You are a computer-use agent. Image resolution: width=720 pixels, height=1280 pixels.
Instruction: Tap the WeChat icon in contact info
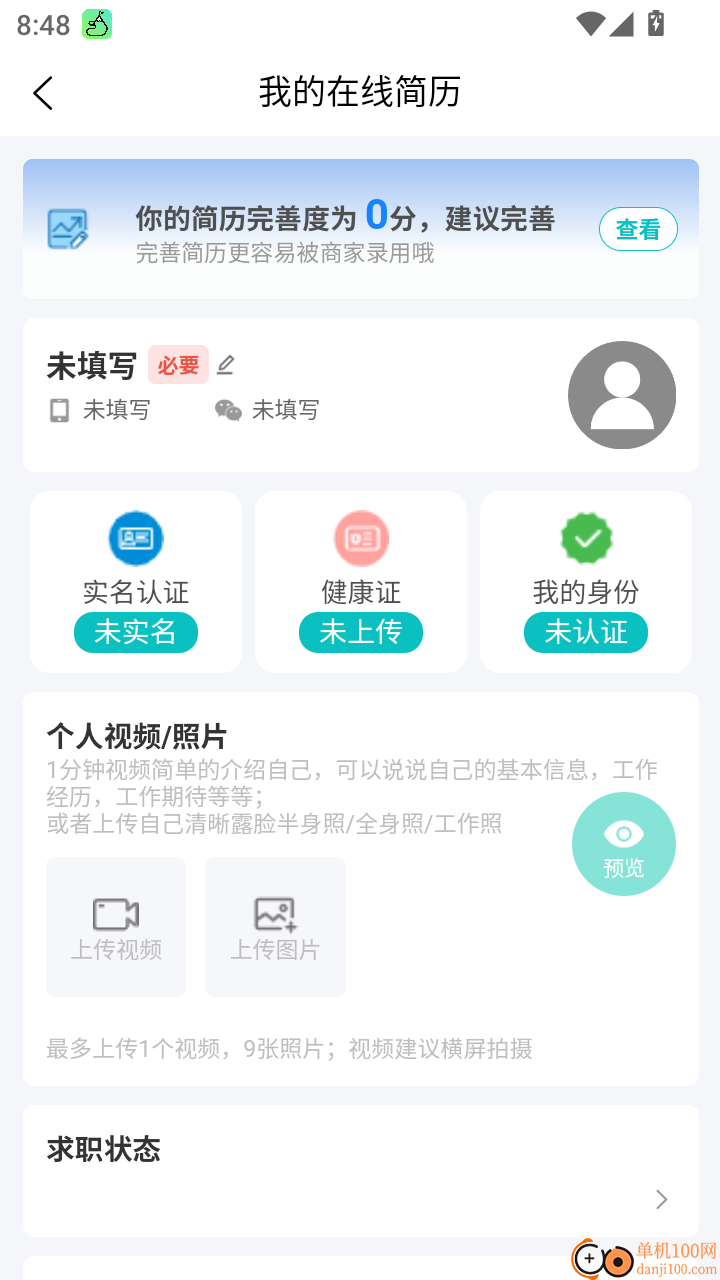tap(227, 411)
